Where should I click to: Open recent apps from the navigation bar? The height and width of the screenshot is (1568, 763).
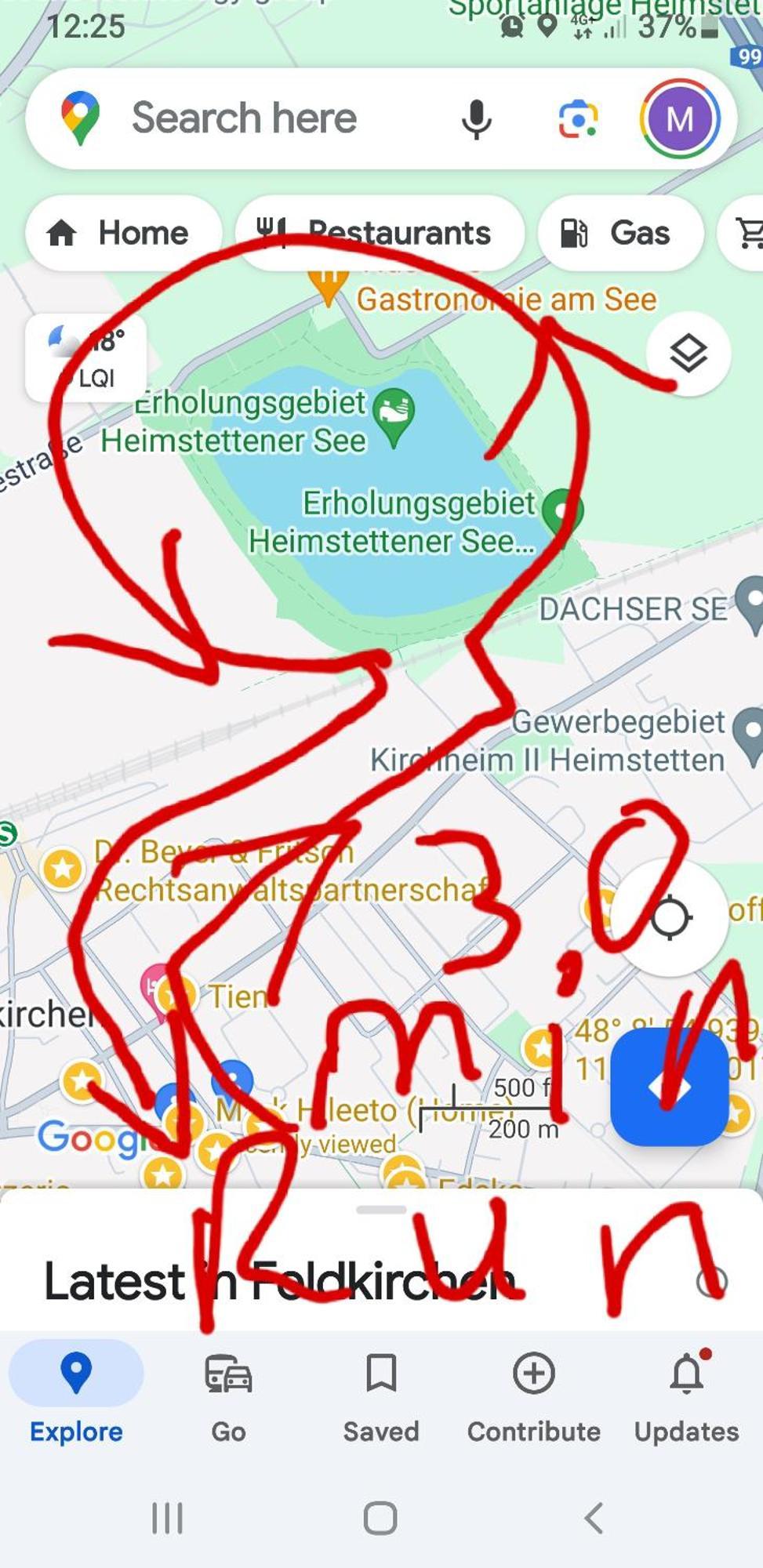(167, 1518)
